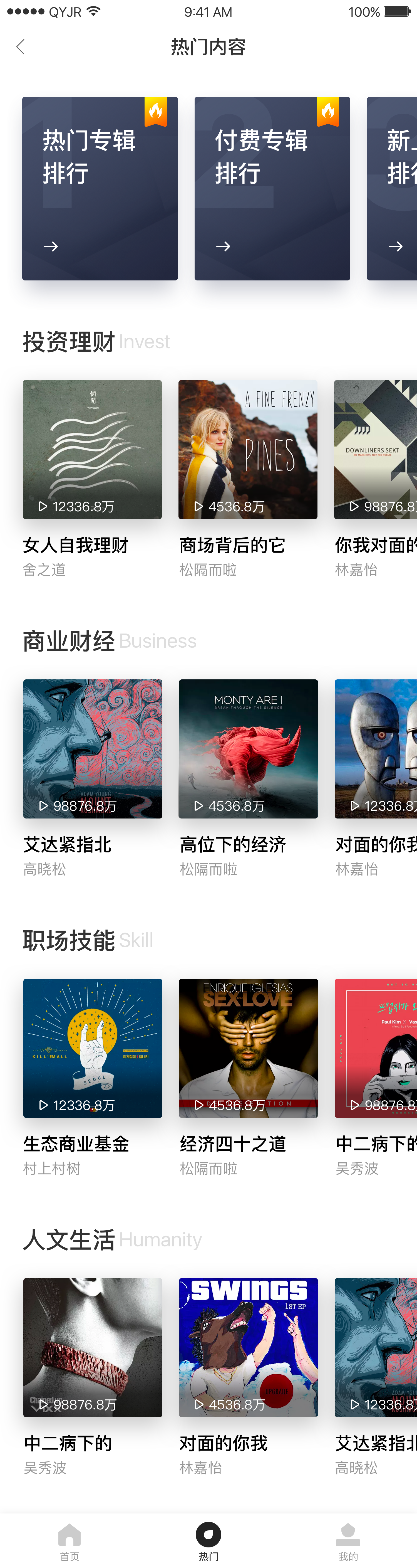Screen dimensions: 417x1568
Task: Open Humanity album 对面的你我
Action: pos(248,1348)
